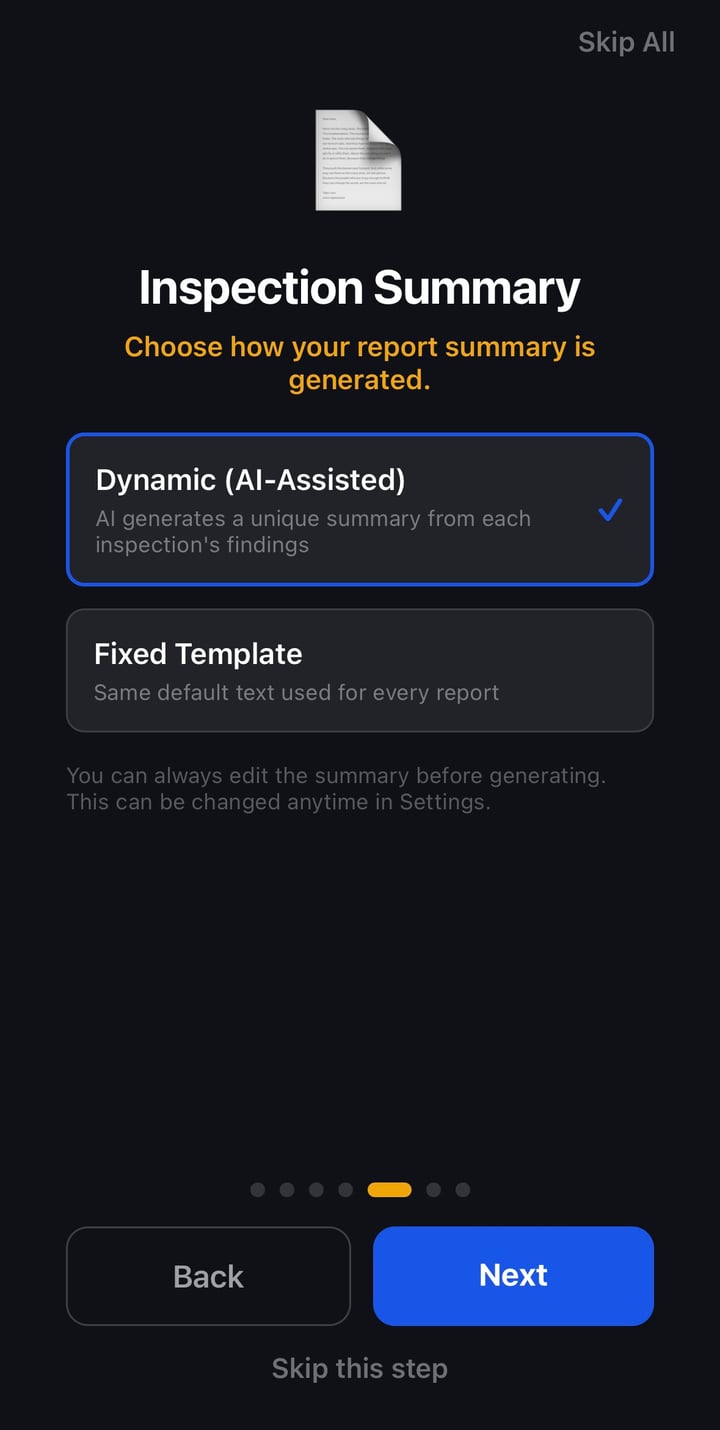Viewport: 720px width, 1430px height.
Task: Choose the option using same default text
Action: 360,670
